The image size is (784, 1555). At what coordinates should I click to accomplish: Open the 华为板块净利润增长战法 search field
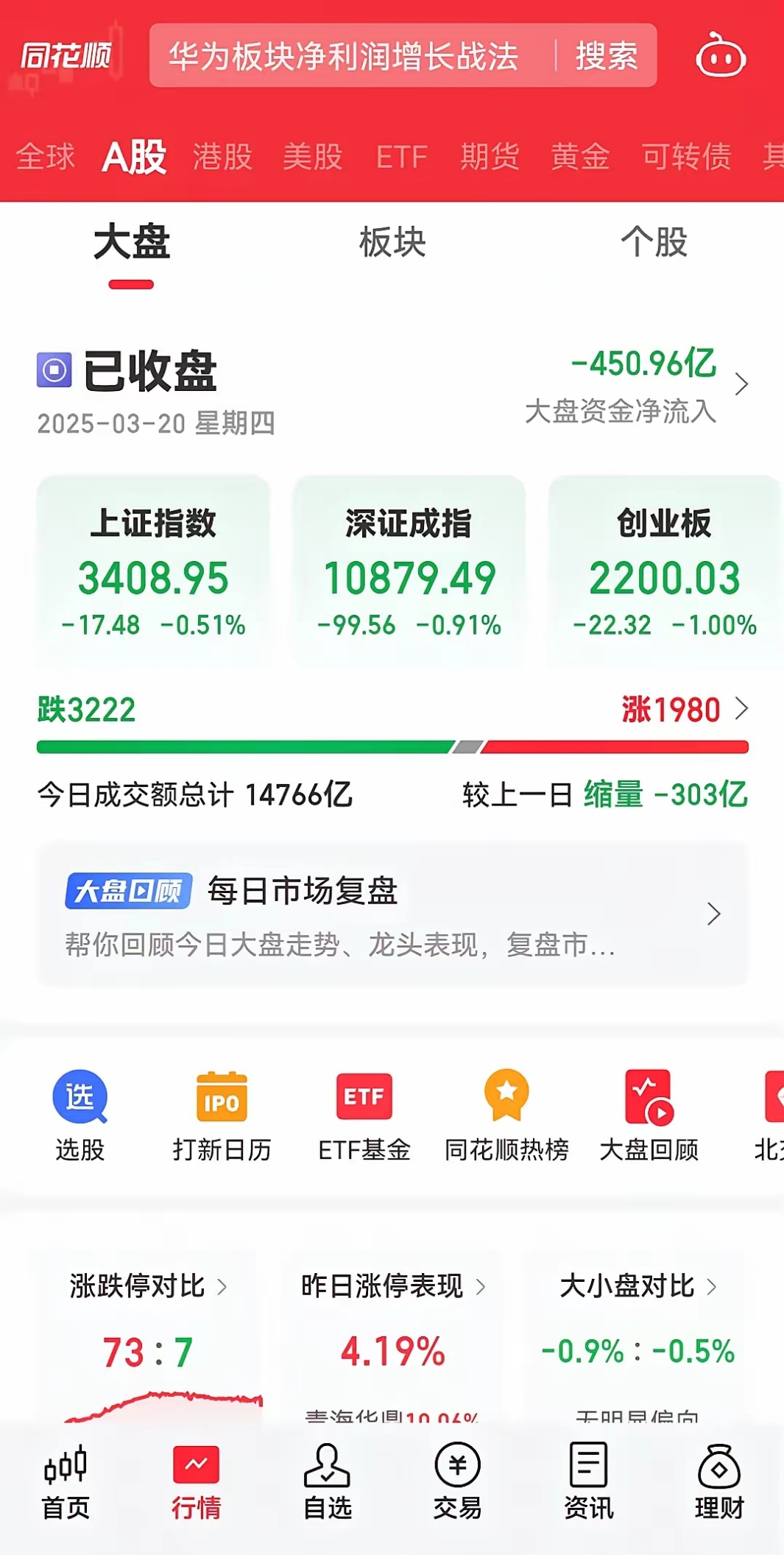pos(344,56)
